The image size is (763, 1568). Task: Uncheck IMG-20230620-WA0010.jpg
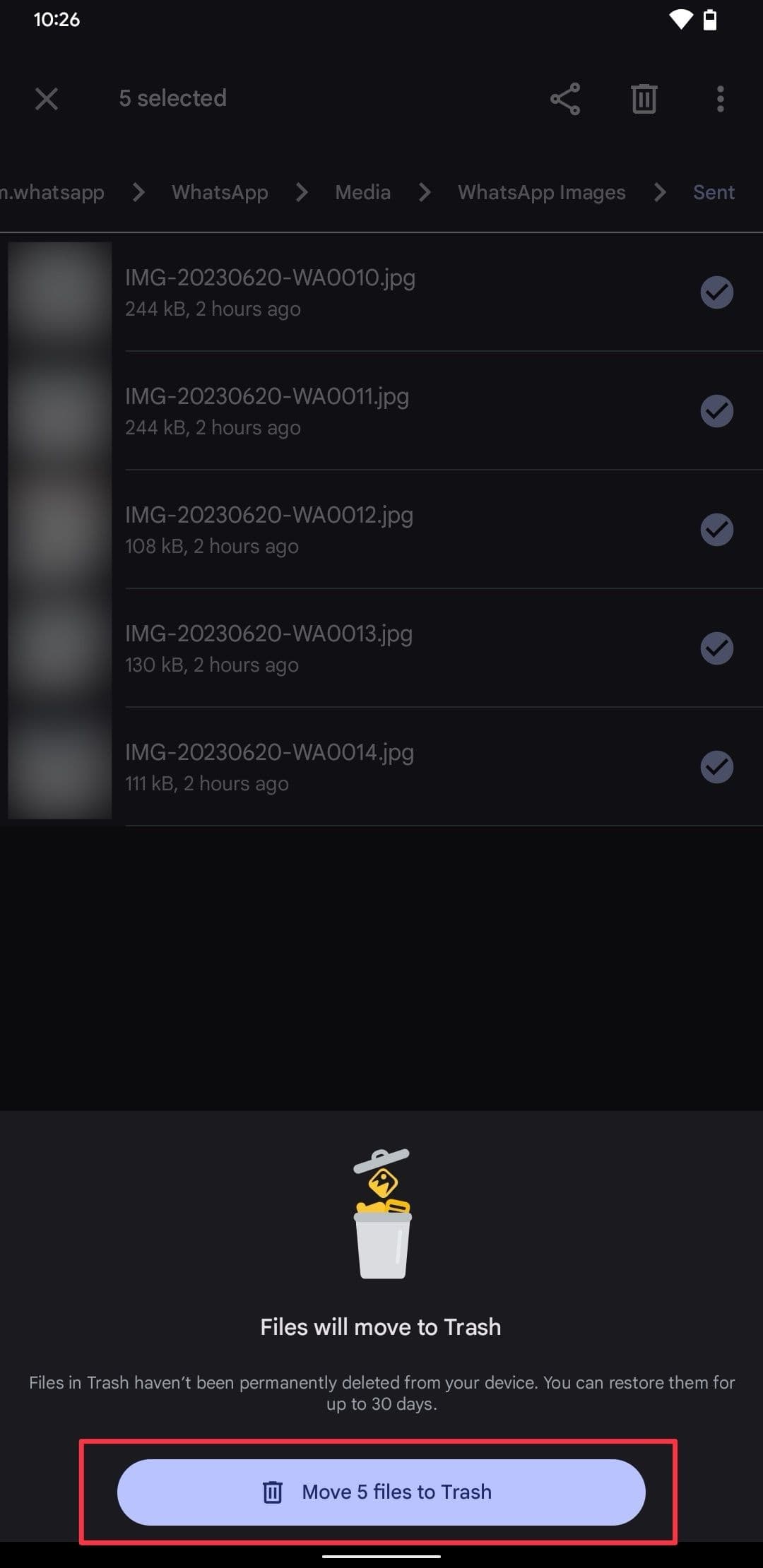[716, 292]
